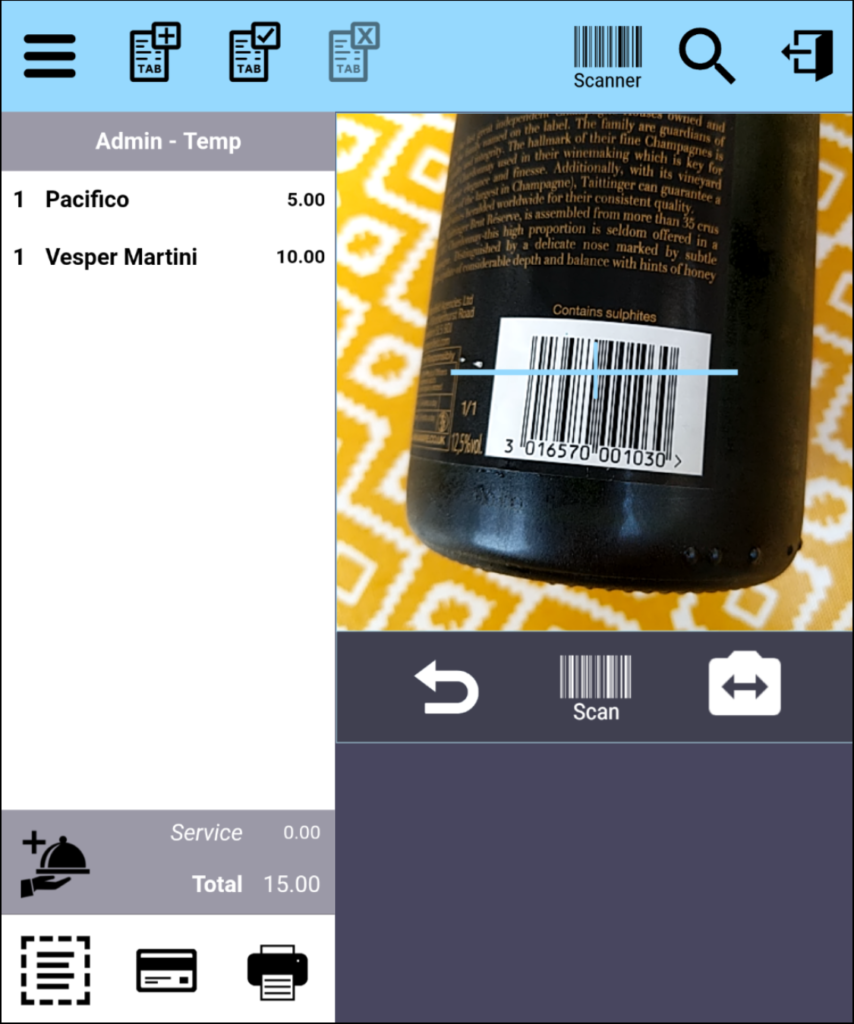854x1024 pixels.
Task: Open the hamburger menu
Action: tap(50, 56)
